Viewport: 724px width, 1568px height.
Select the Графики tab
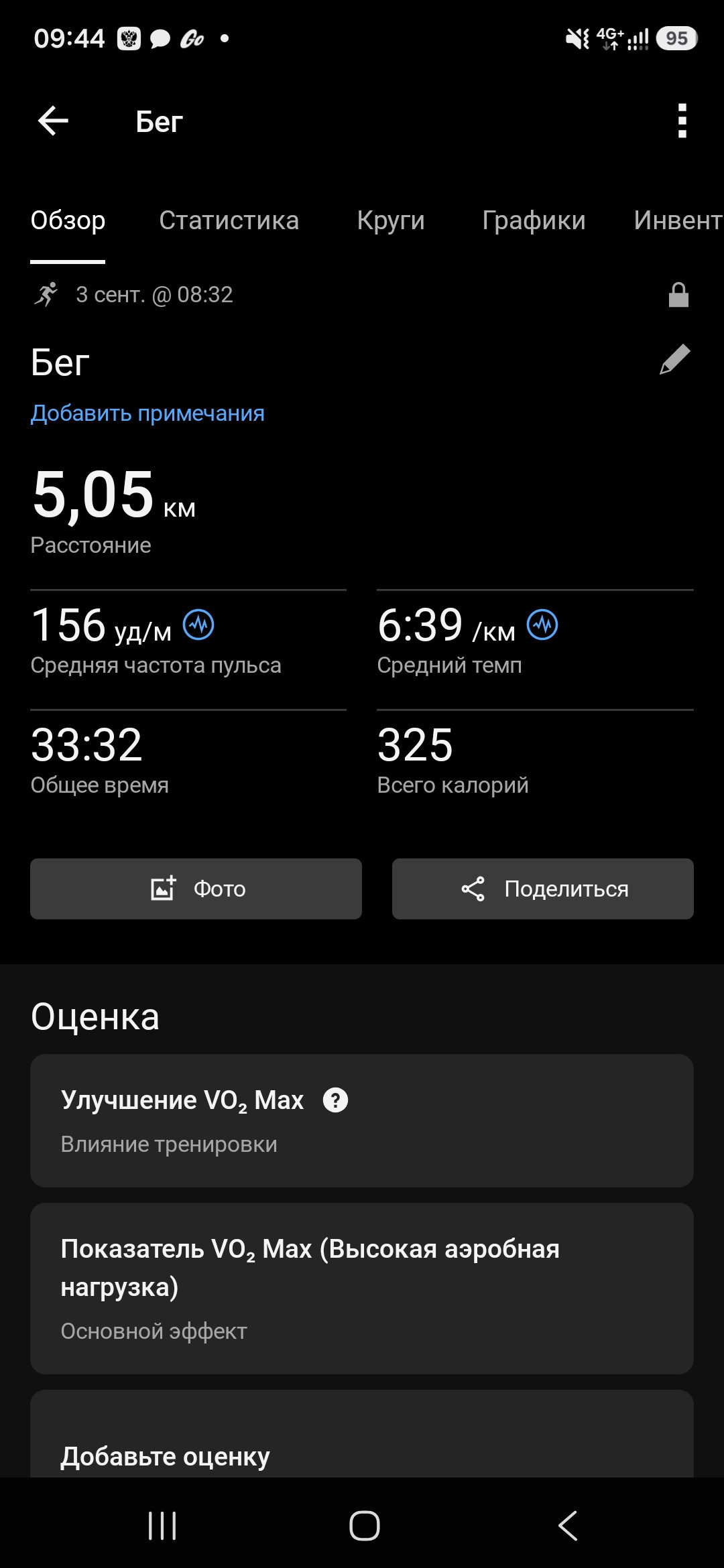534,220
